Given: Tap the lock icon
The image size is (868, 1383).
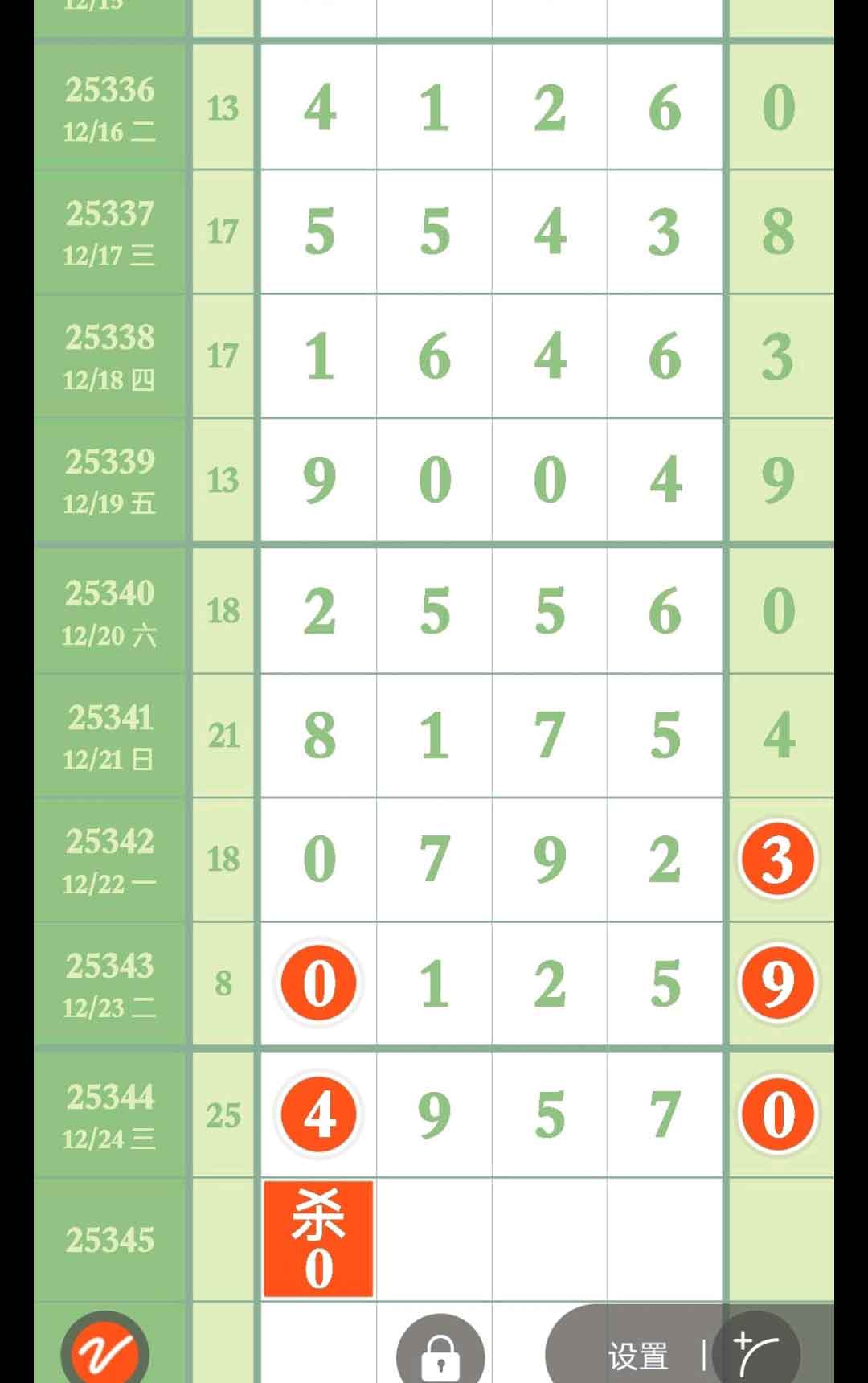Looking at the screenshot, I should [440, 1356].
